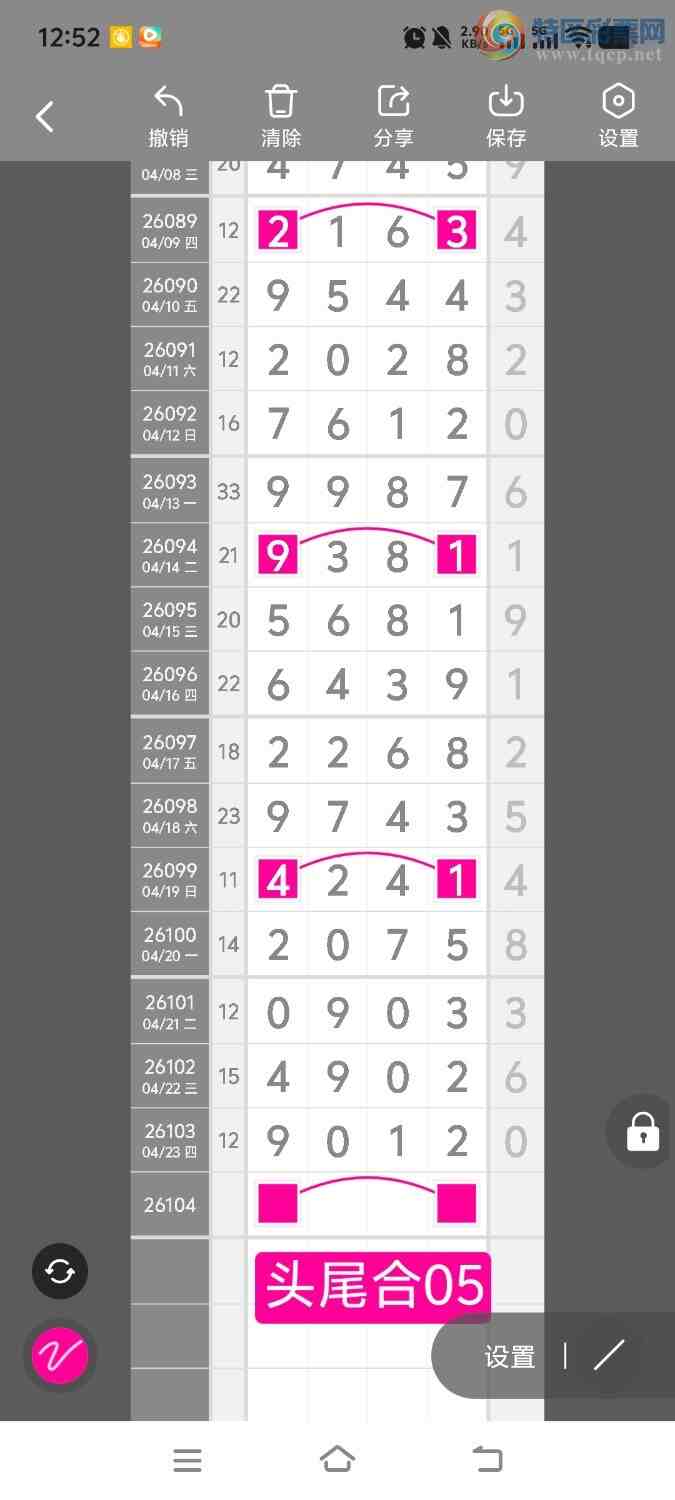Open the floating 设置 pen settings
This screenshot has height=1500, width=675.
click(x=509, y=1356)
